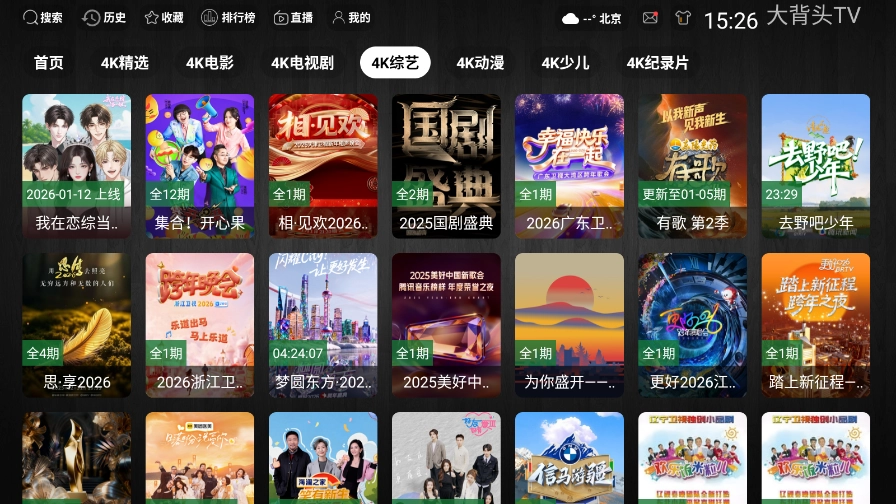
Task: Open the 有歌 第2季 card
Action: point(692,165)
